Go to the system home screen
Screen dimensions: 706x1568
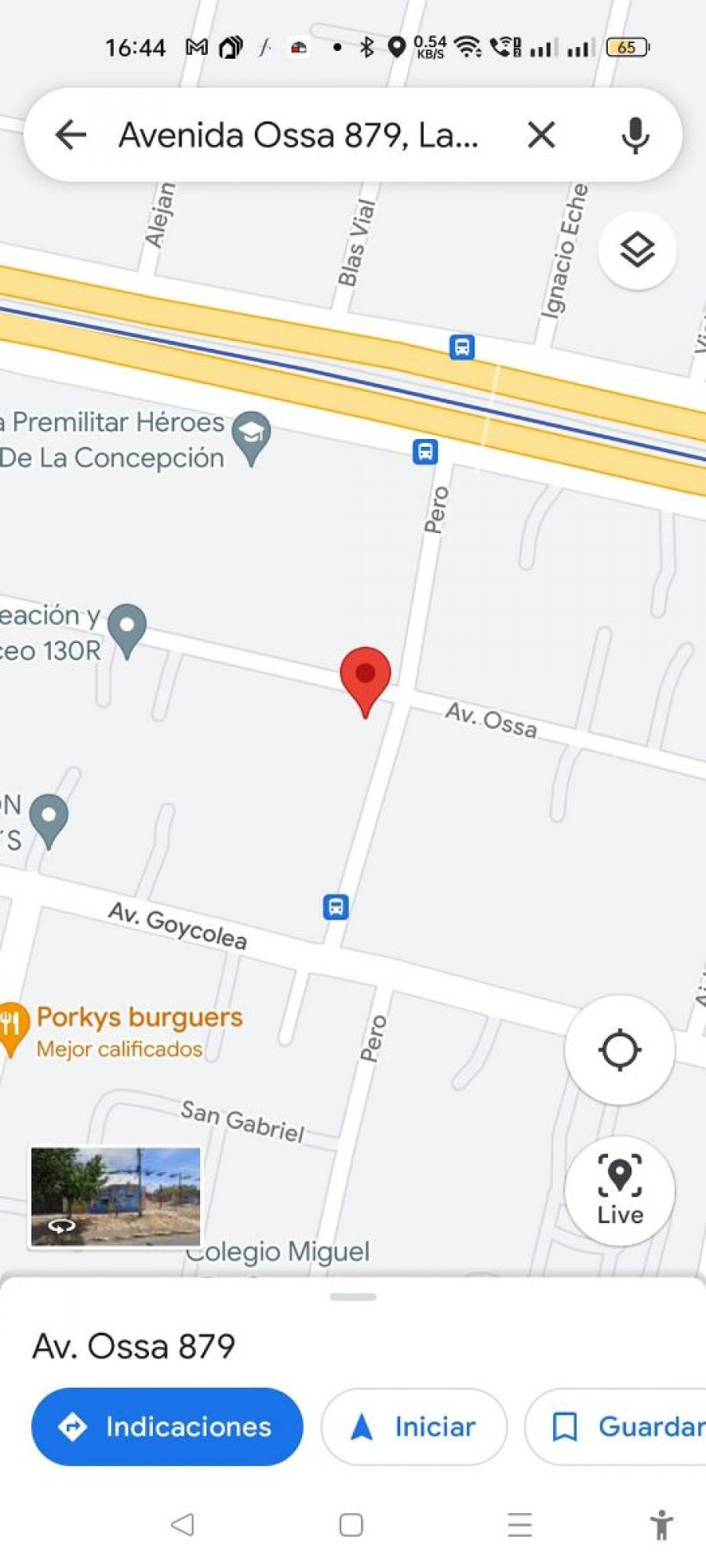tap(351, 1524)
